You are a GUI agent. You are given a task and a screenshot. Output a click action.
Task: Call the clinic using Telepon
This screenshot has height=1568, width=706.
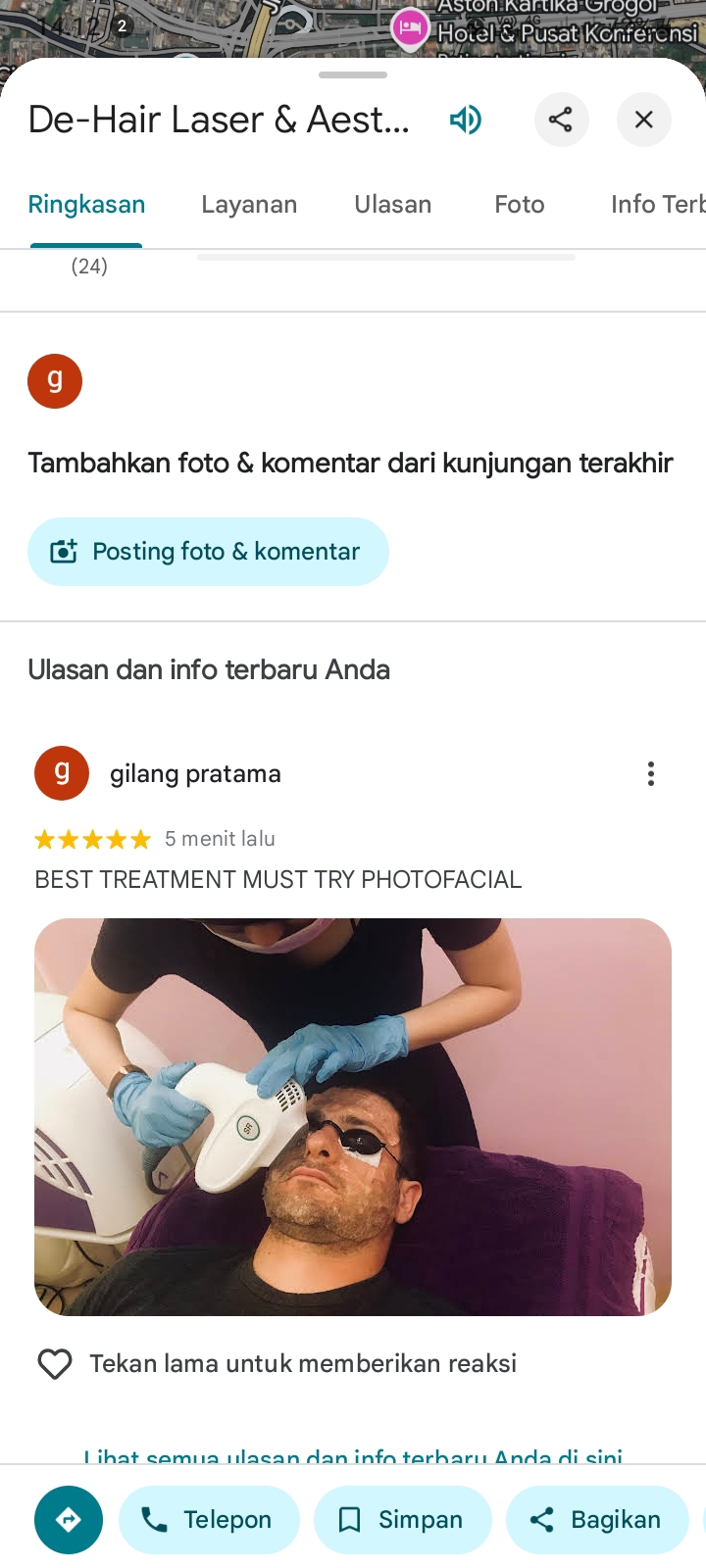pos(209,1520)
